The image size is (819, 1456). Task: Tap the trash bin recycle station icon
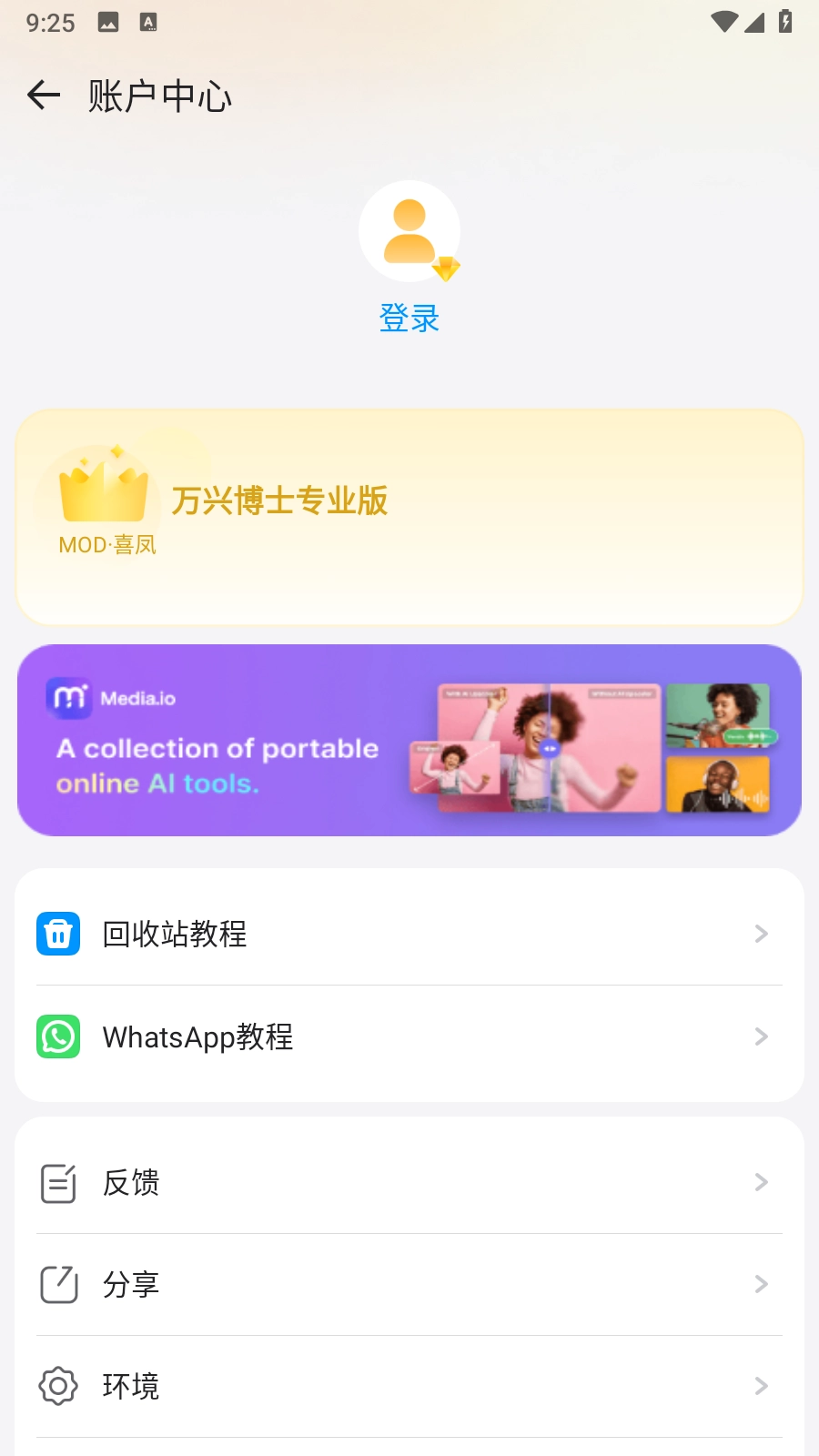[57, 933]
